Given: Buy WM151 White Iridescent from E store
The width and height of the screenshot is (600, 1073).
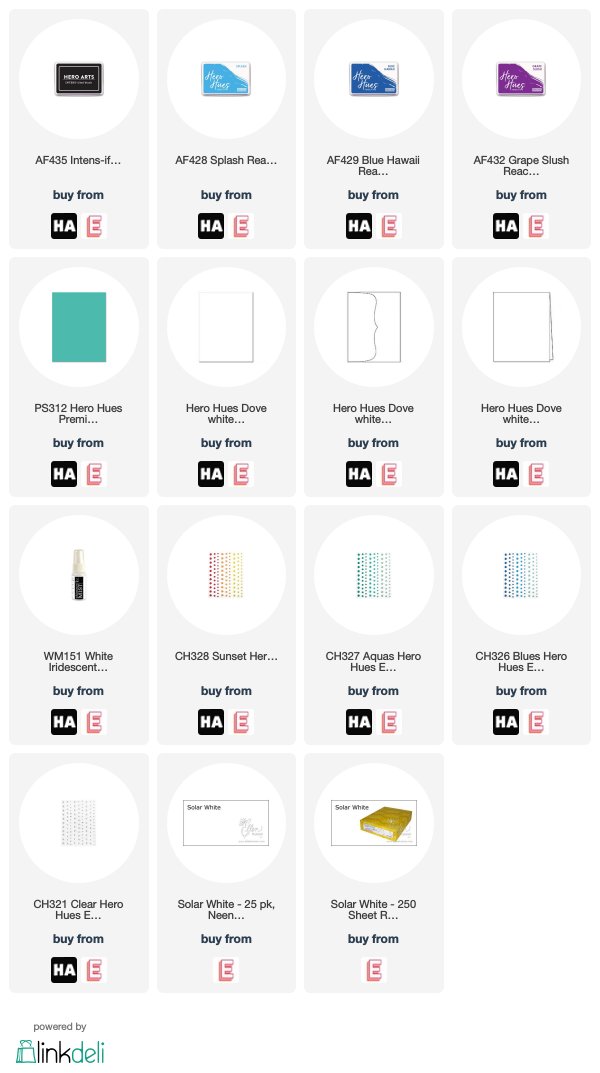Looking at the screenshot, I should 94,722.
